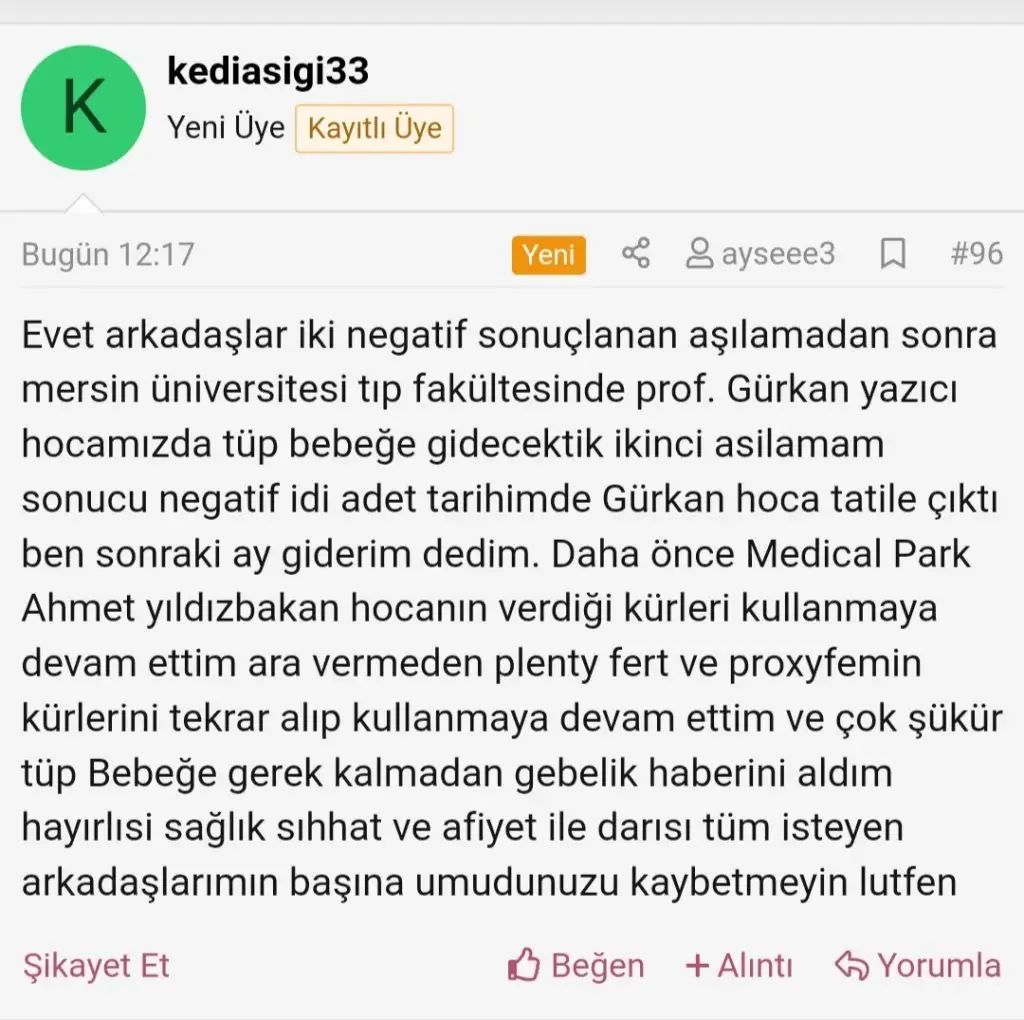Quote this post using Alıntı
This screenshot has height=1020, width=1024.
pos(739,965)
